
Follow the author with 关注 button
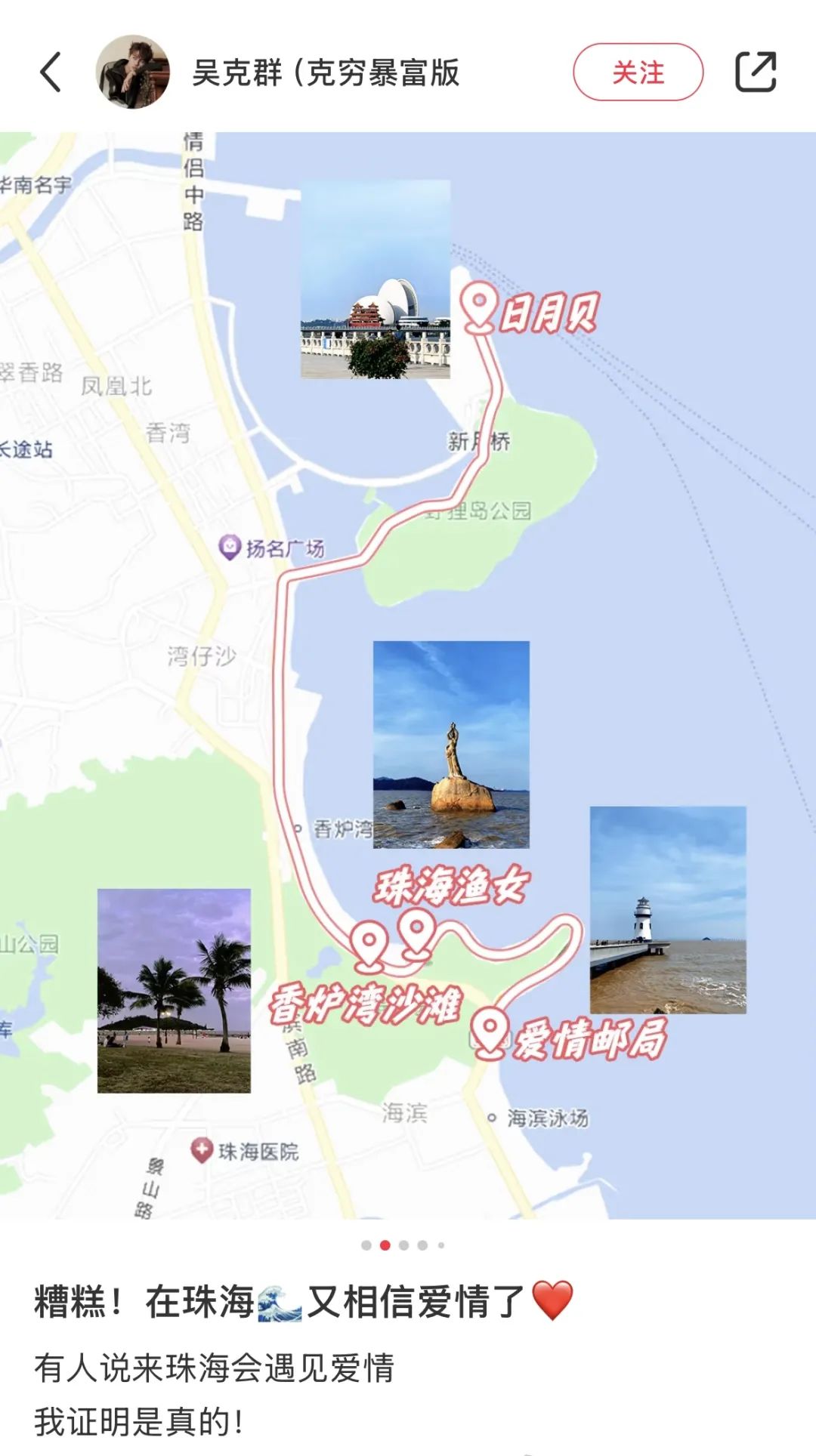(638, 72)
